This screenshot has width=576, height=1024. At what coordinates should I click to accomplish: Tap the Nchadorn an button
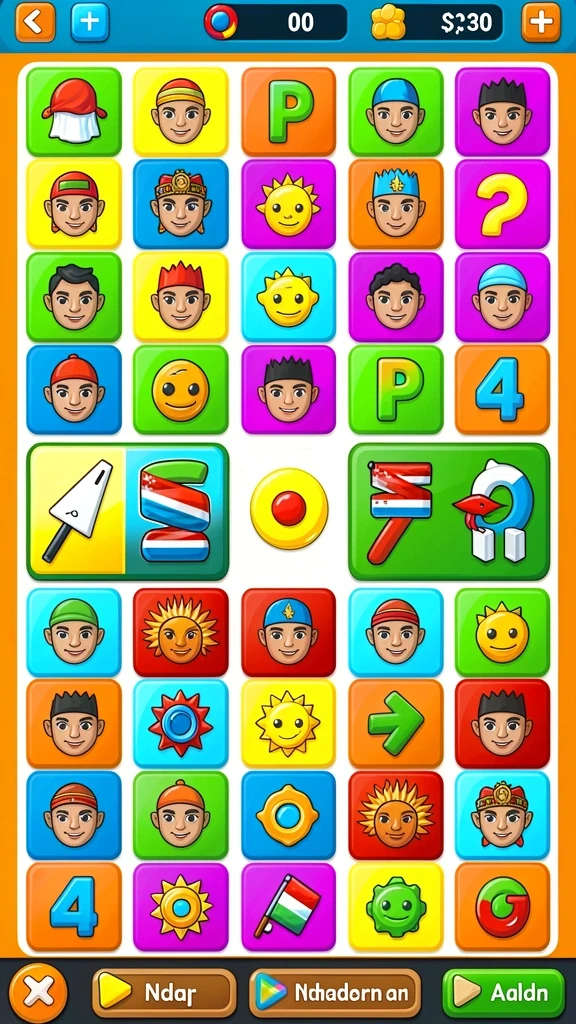coord(335,993)
